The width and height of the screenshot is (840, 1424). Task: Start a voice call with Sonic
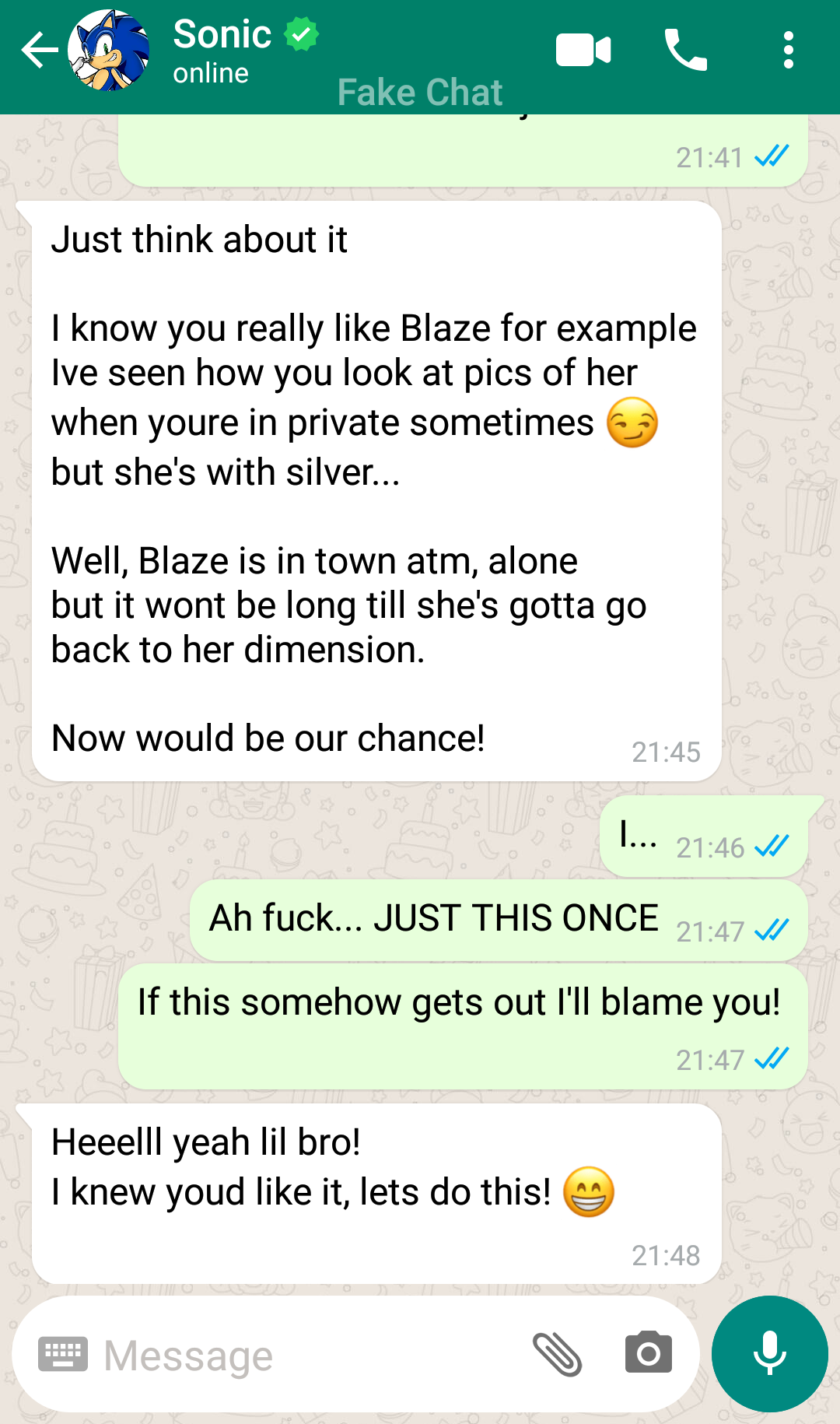pyautogui.click(x=685, y=51)
